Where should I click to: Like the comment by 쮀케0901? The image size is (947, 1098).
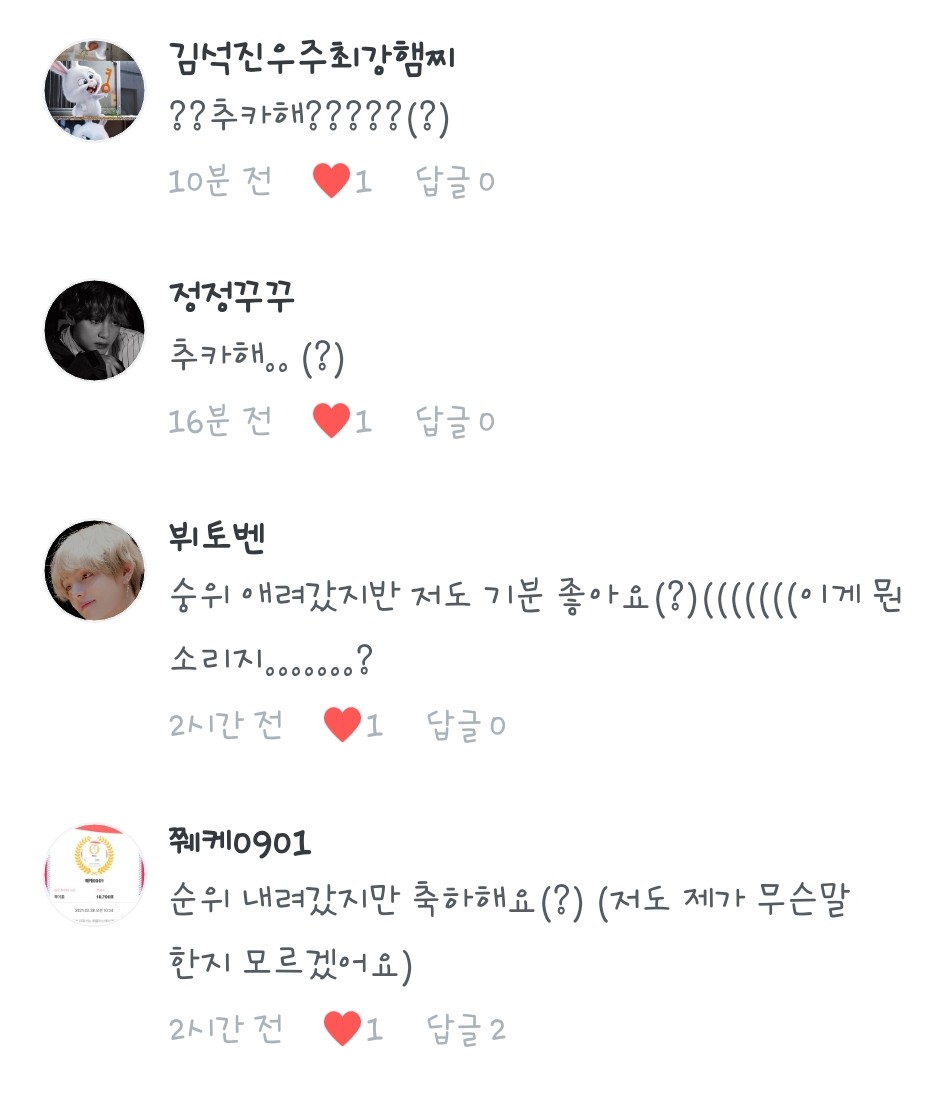click(342, 1028)
